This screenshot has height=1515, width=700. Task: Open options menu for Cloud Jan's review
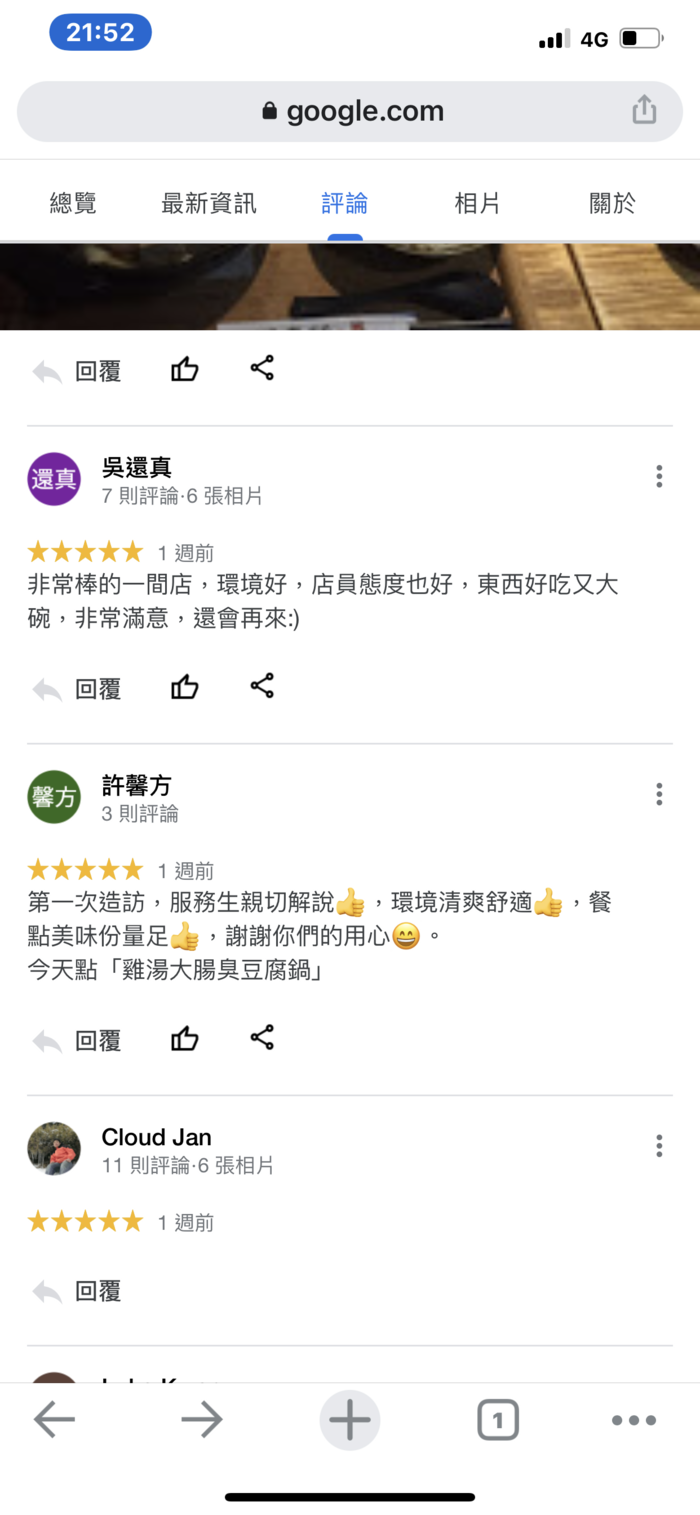point(659,1145)
